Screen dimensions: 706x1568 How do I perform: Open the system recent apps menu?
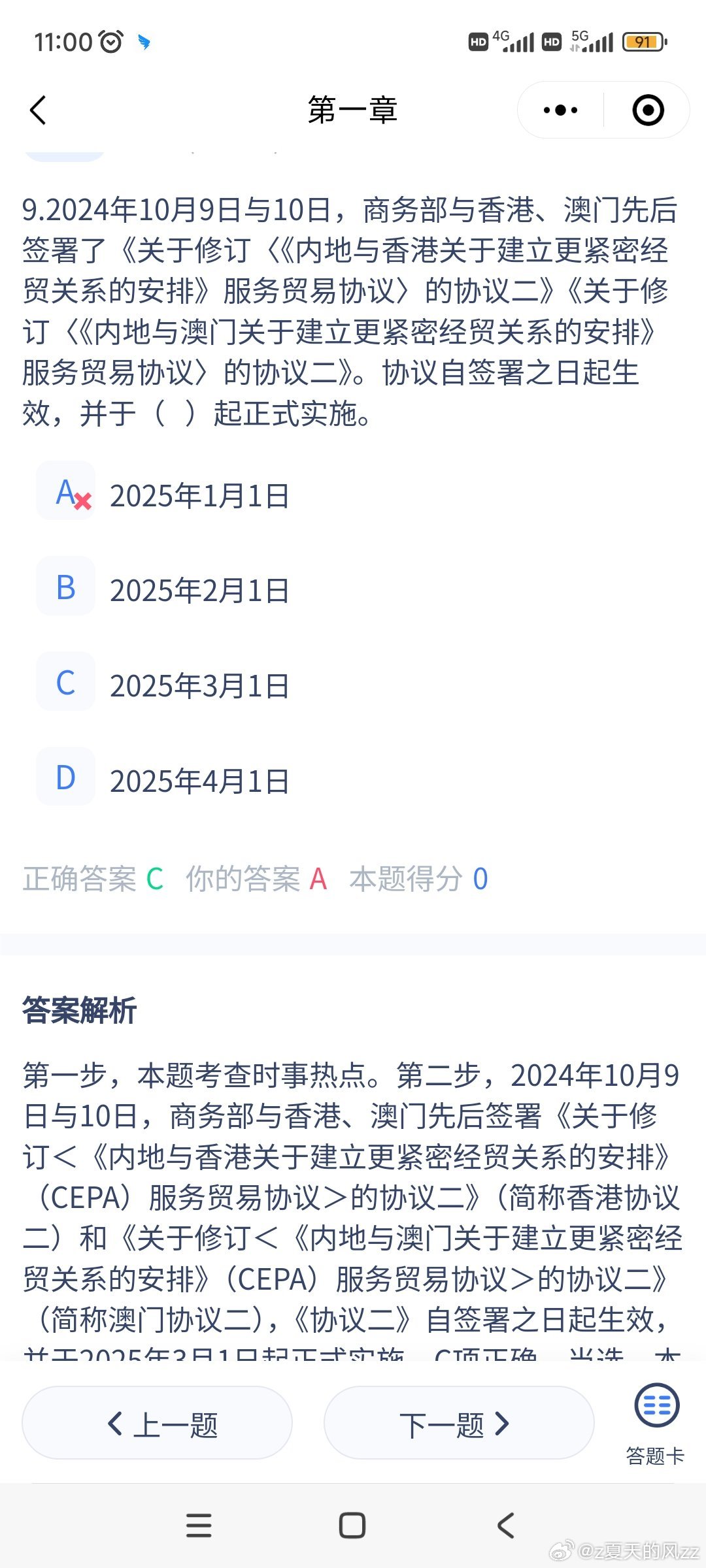coord(199,1526)
